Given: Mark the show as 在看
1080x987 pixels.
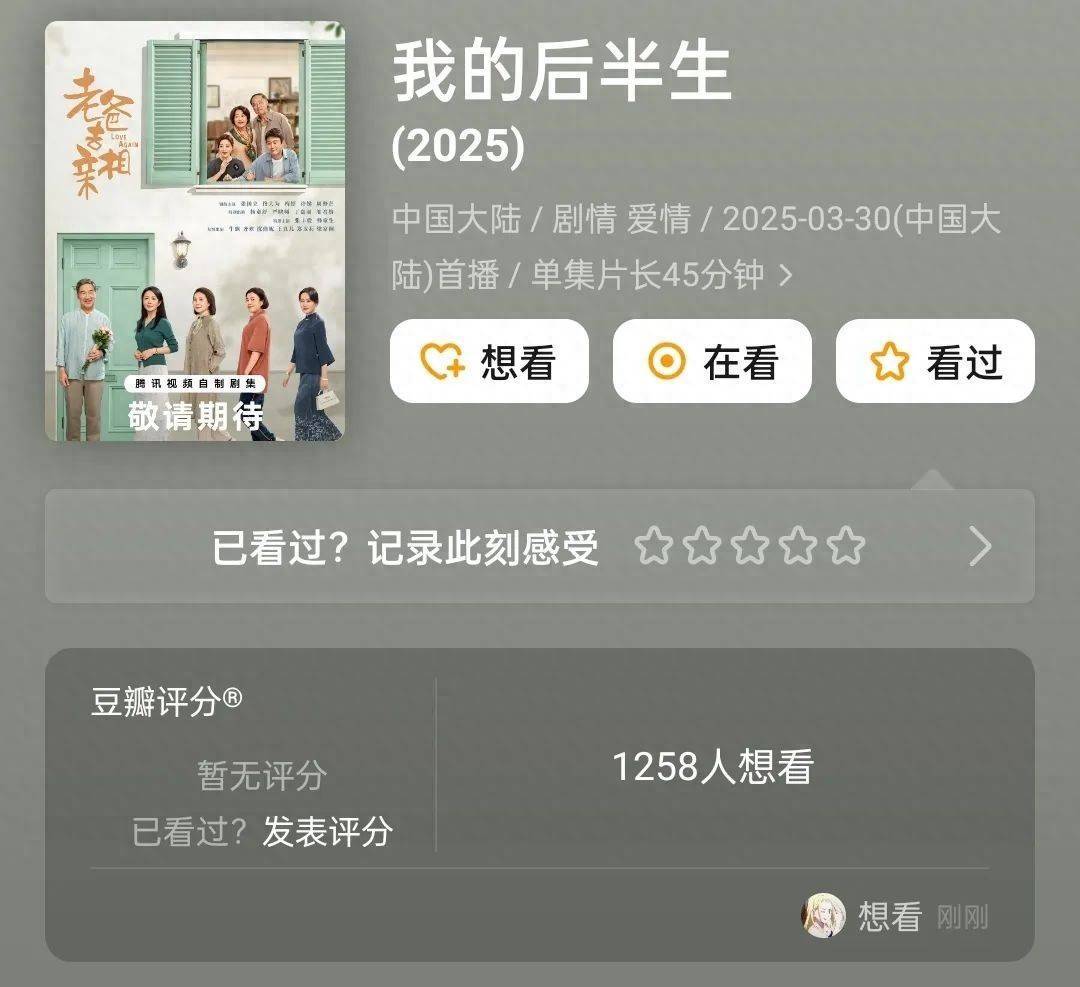Looking at the screenshot, I should point(712,361).
